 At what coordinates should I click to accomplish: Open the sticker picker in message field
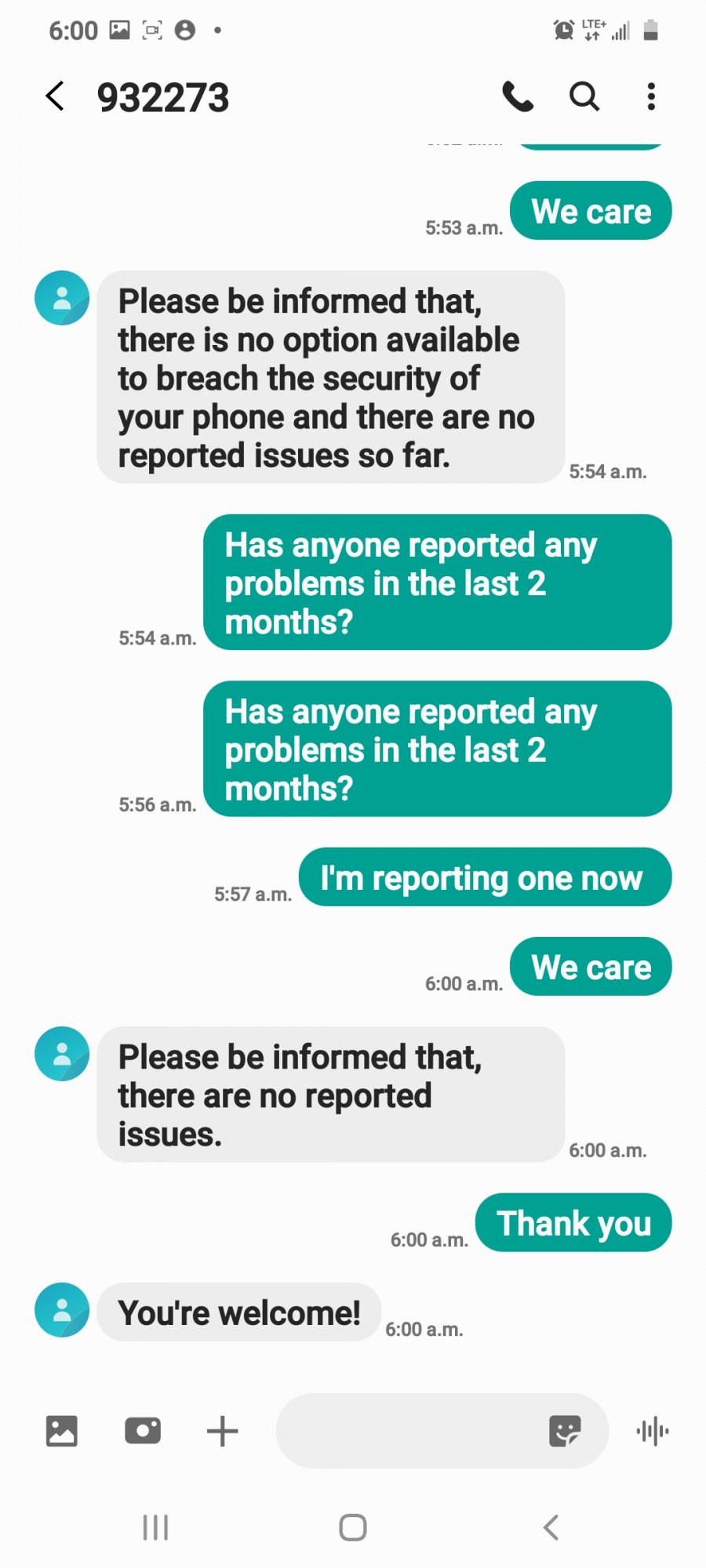pos(565,1431)
